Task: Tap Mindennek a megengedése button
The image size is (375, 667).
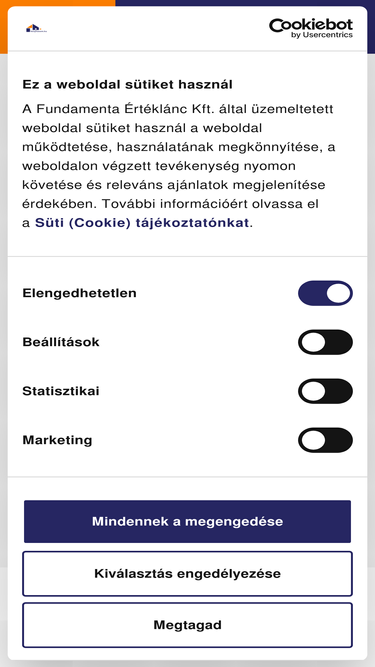Action: click(188, 522)
